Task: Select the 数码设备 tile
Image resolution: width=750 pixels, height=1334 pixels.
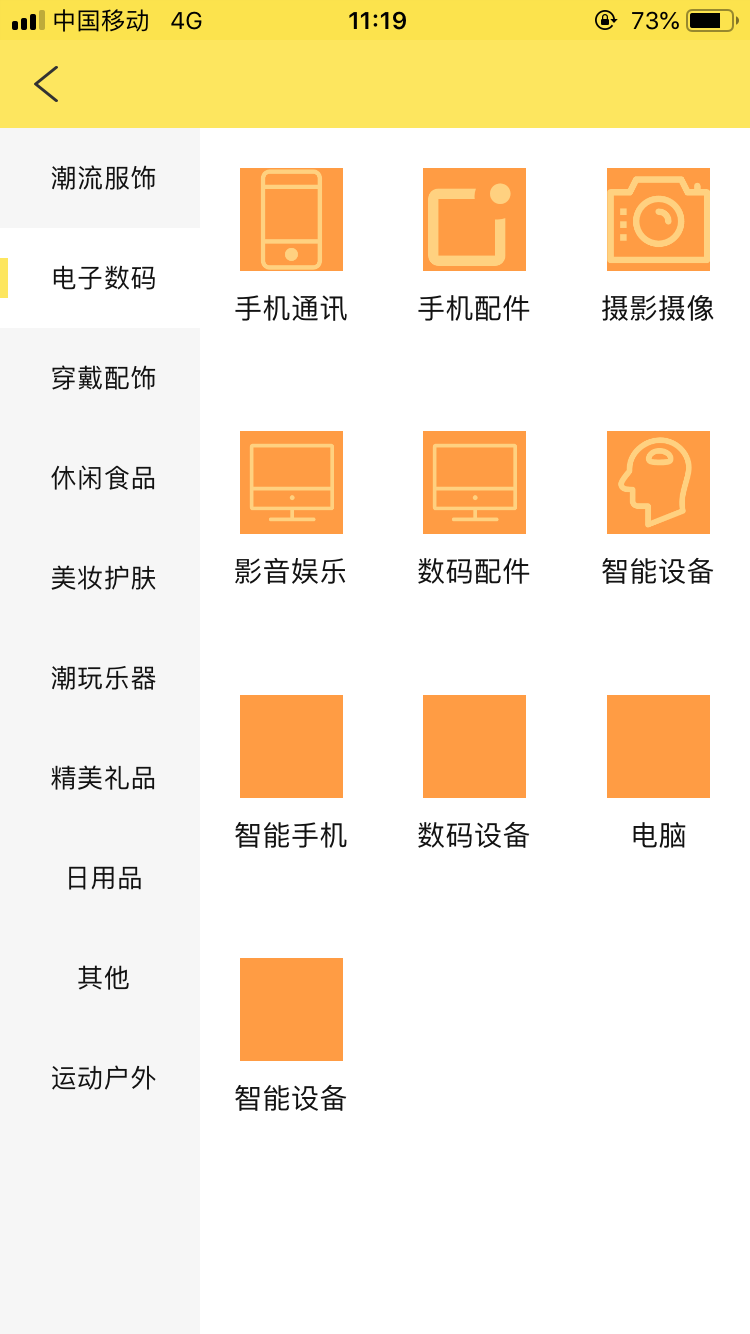Action: [474, 746]
